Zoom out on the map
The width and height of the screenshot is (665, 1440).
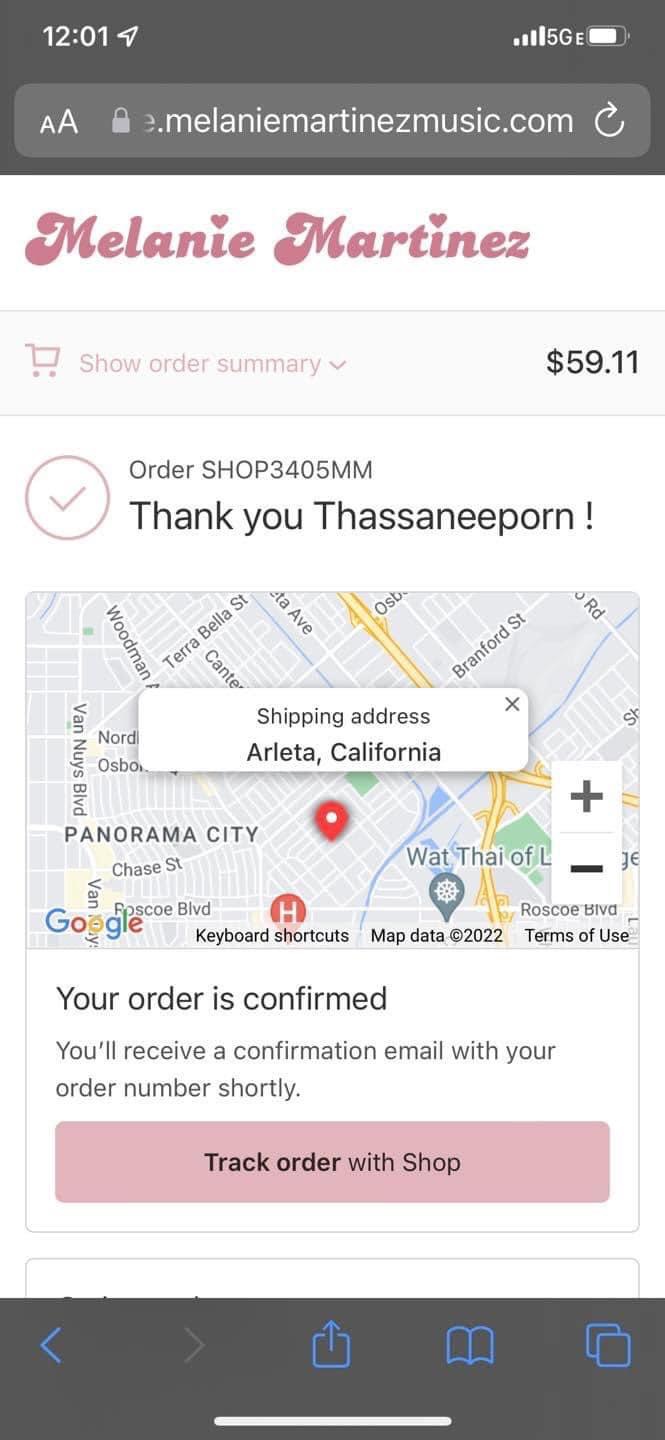586,868
